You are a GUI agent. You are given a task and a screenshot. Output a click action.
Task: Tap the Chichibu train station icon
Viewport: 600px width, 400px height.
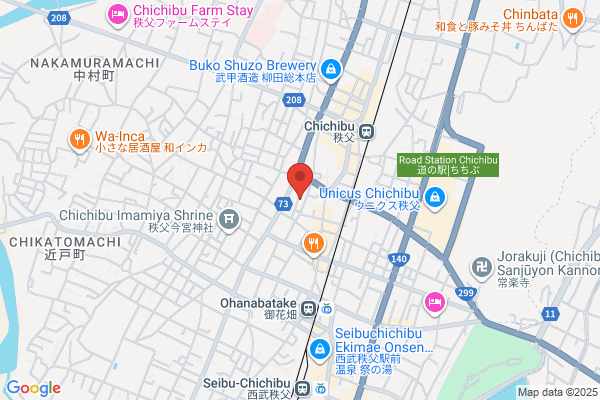[x=367, y=132]
